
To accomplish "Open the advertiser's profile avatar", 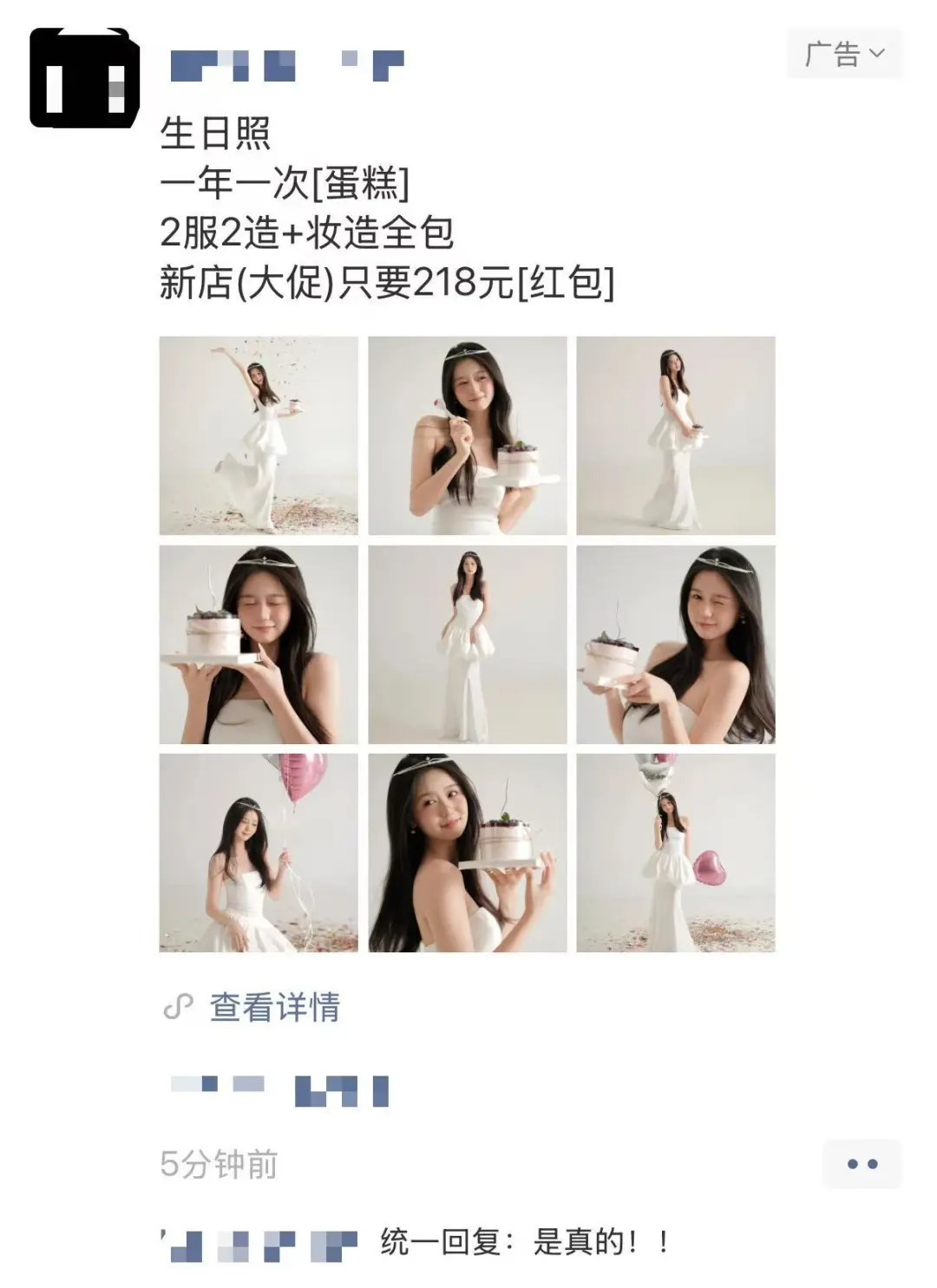I will [x=84, y=78].
